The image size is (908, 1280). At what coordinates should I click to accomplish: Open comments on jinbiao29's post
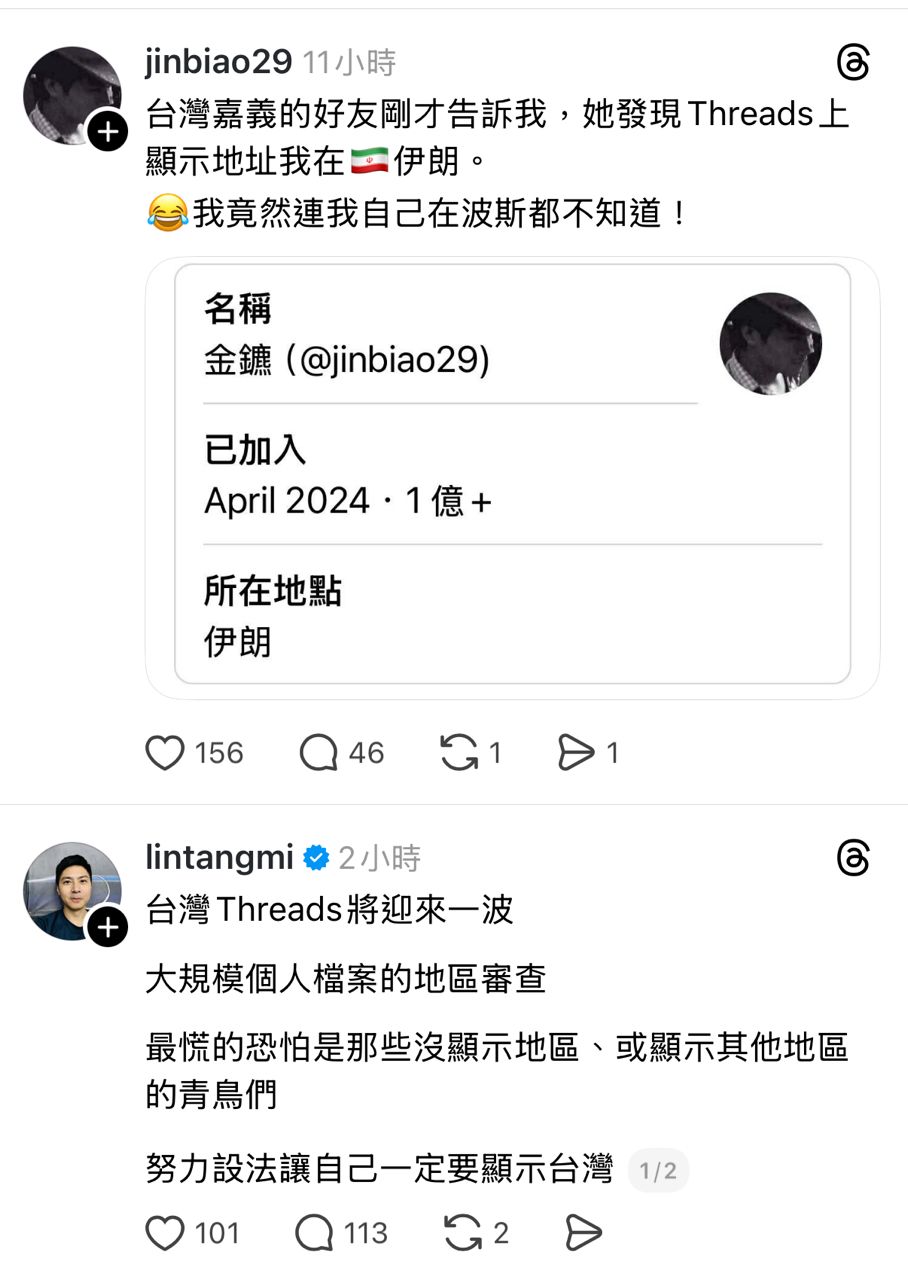pos(319,753)
